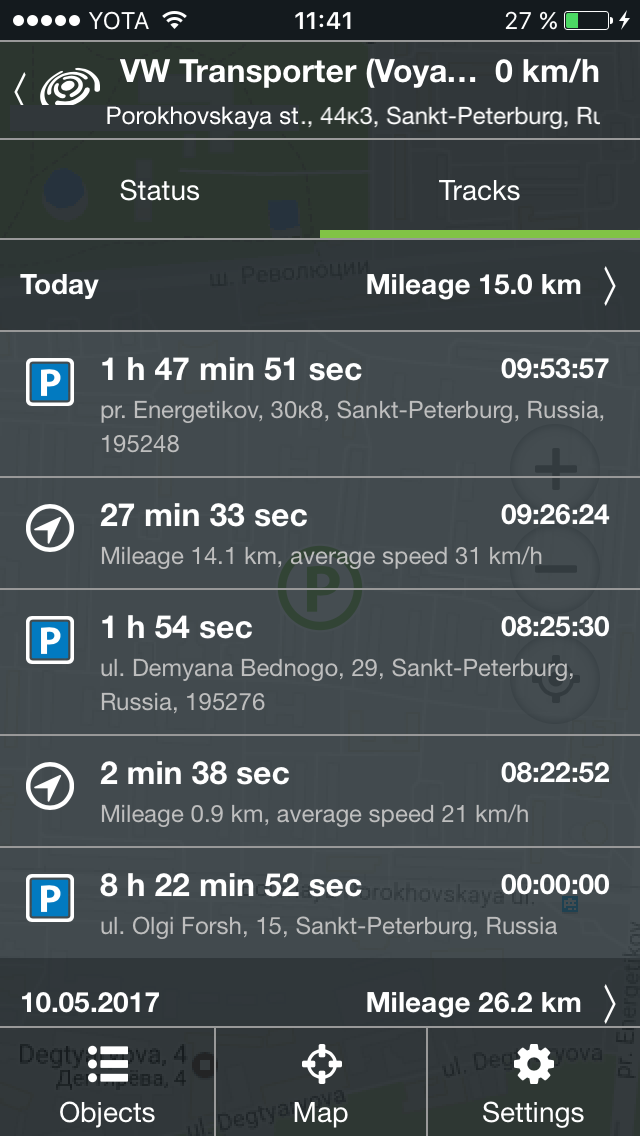Open the 27 min 33 sec trip
This screenshot has height=1136, width=640.
[x=320, y=533]
